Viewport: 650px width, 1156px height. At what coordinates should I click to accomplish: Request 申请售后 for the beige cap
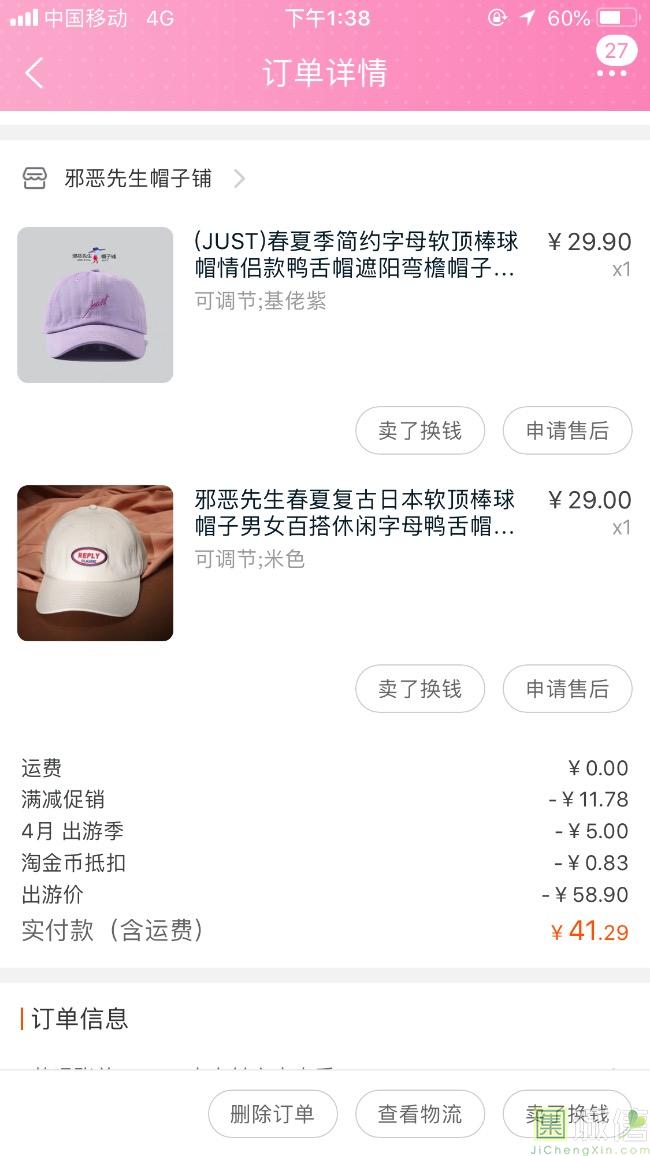567,689
